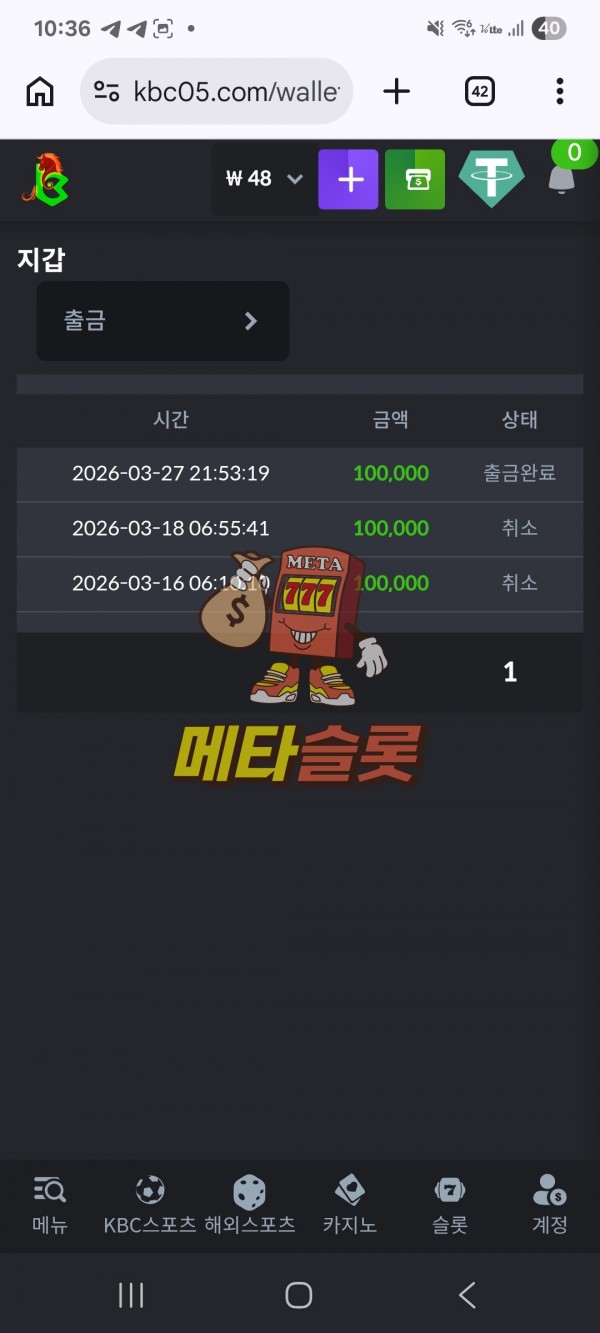This screenshot has width=600, height=1333.
Task: Open the browser overflow menu
Action: point(559,92)
